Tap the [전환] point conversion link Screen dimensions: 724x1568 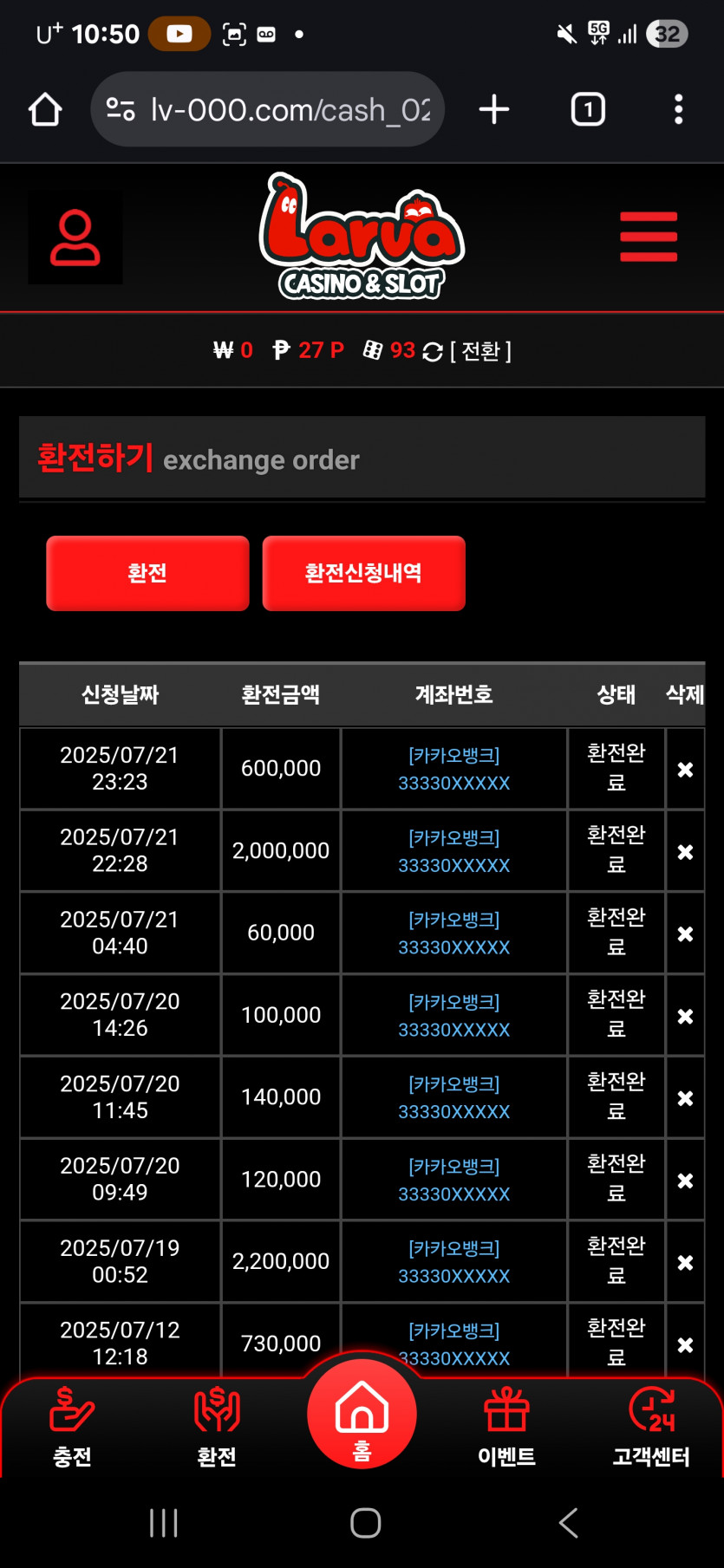click(x=481, y=350)
